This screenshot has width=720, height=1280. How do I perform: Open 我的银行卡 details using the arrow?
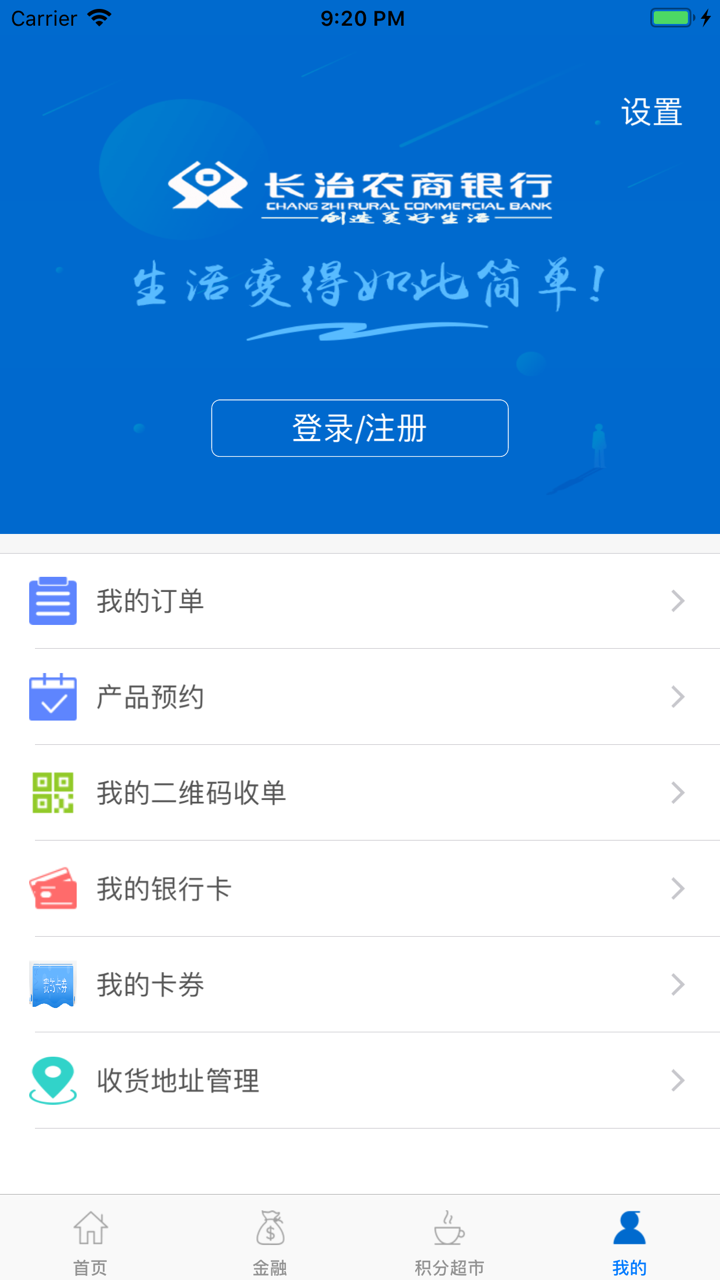(x=677, y=888)
